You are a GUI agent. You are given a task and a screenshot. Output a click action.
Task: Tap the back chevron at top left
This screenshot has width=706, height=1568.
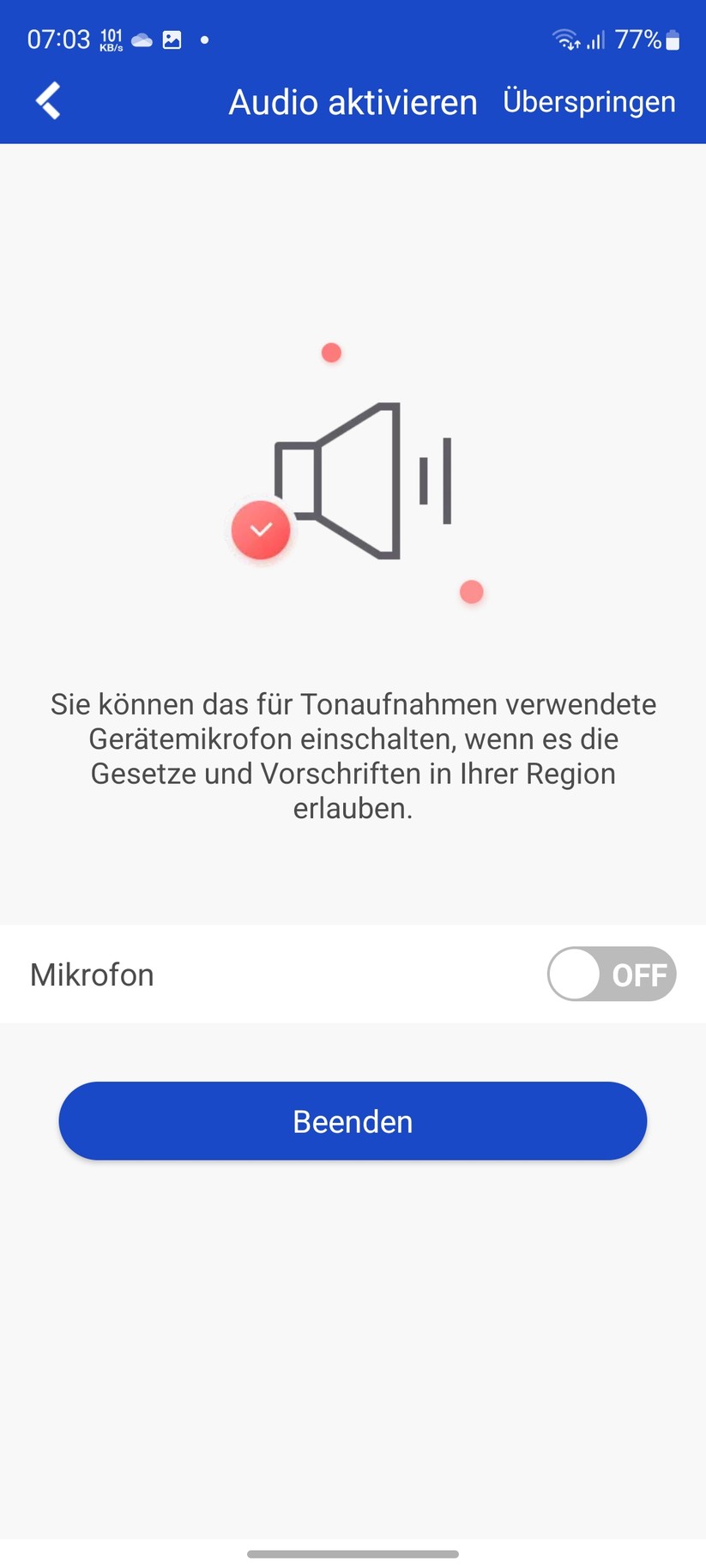pyautogui.click(x=47, y=100)
